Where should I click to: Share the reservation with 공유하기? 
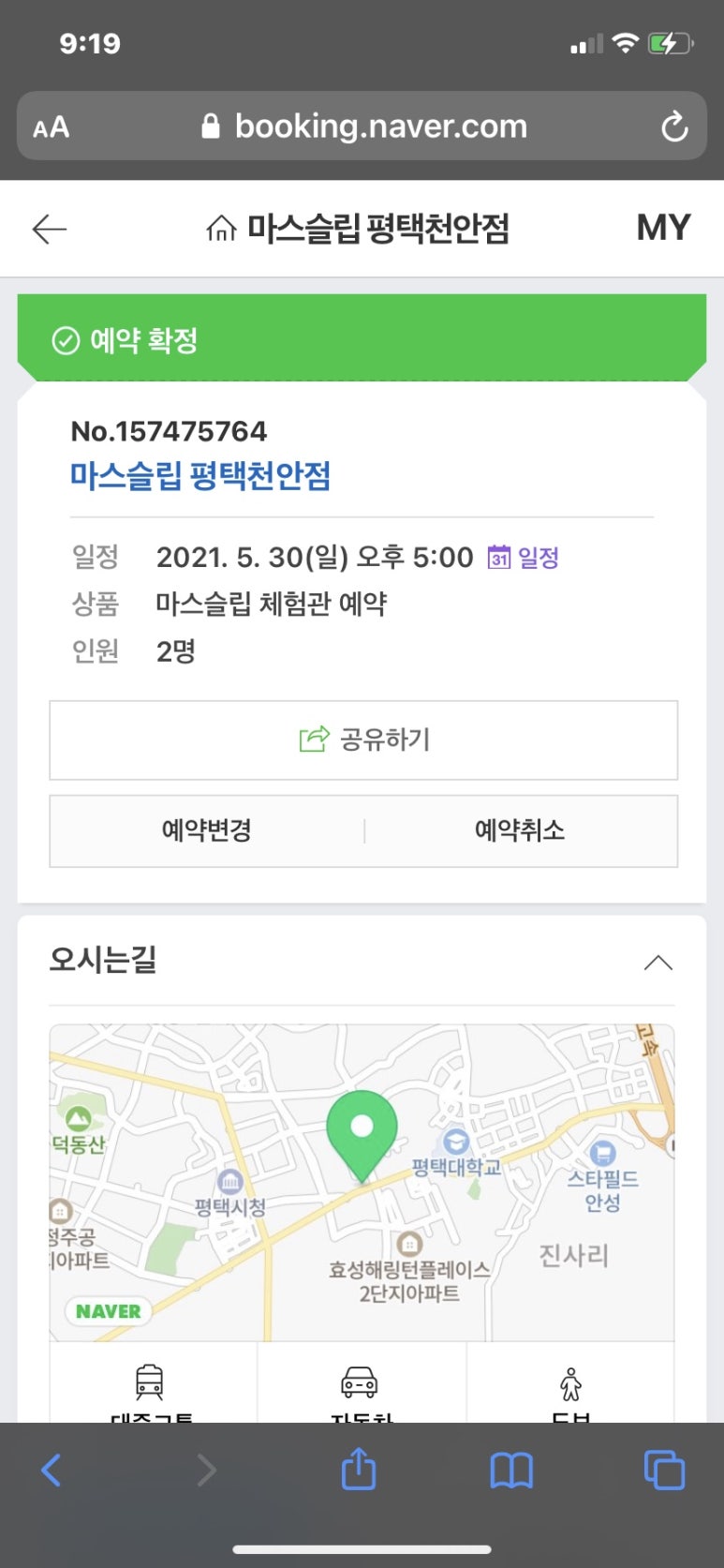point(363,739)
